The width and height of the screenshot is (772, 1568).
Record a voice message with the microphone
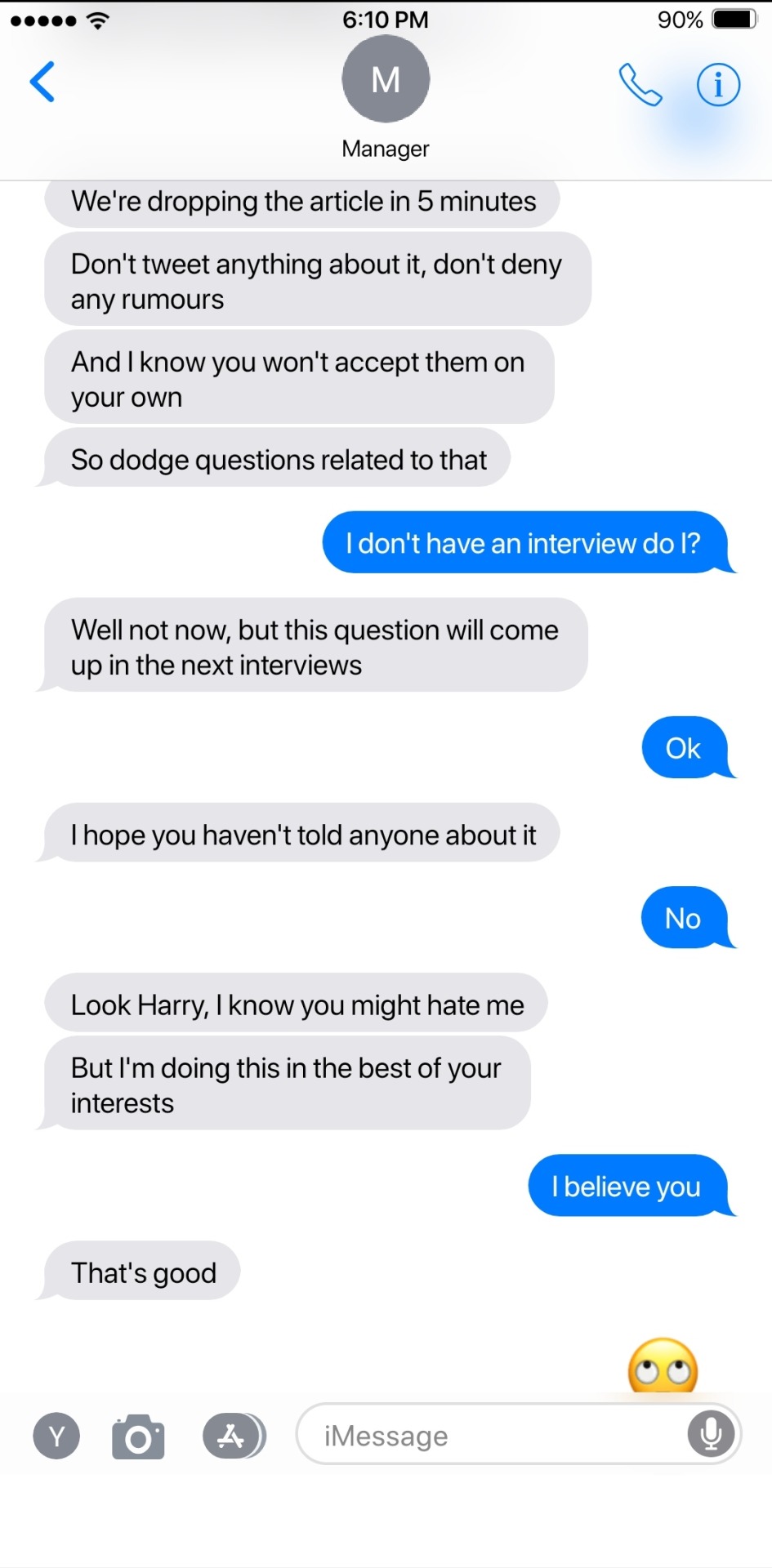711,1434
